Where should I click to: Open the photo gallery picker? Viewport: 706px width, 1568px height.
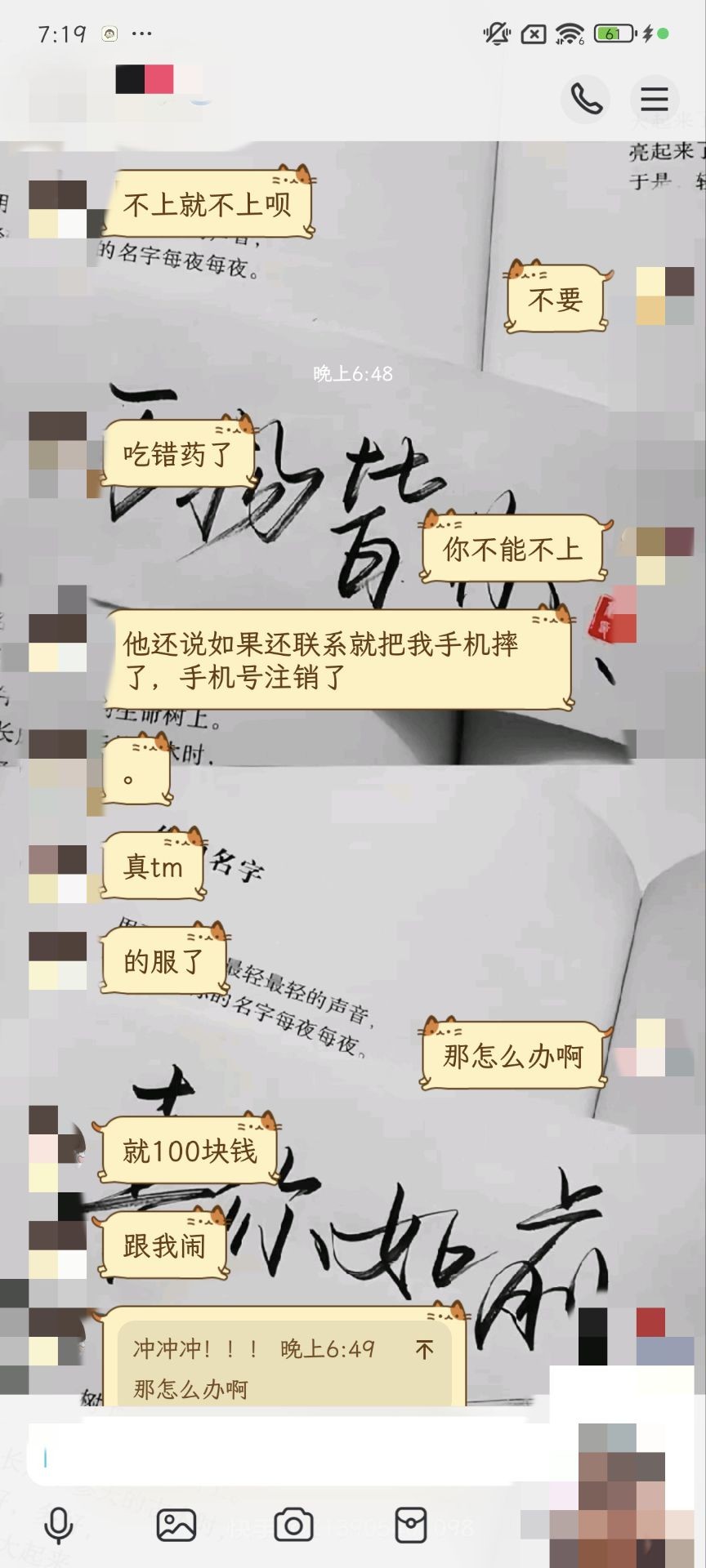click(176, 1525)
